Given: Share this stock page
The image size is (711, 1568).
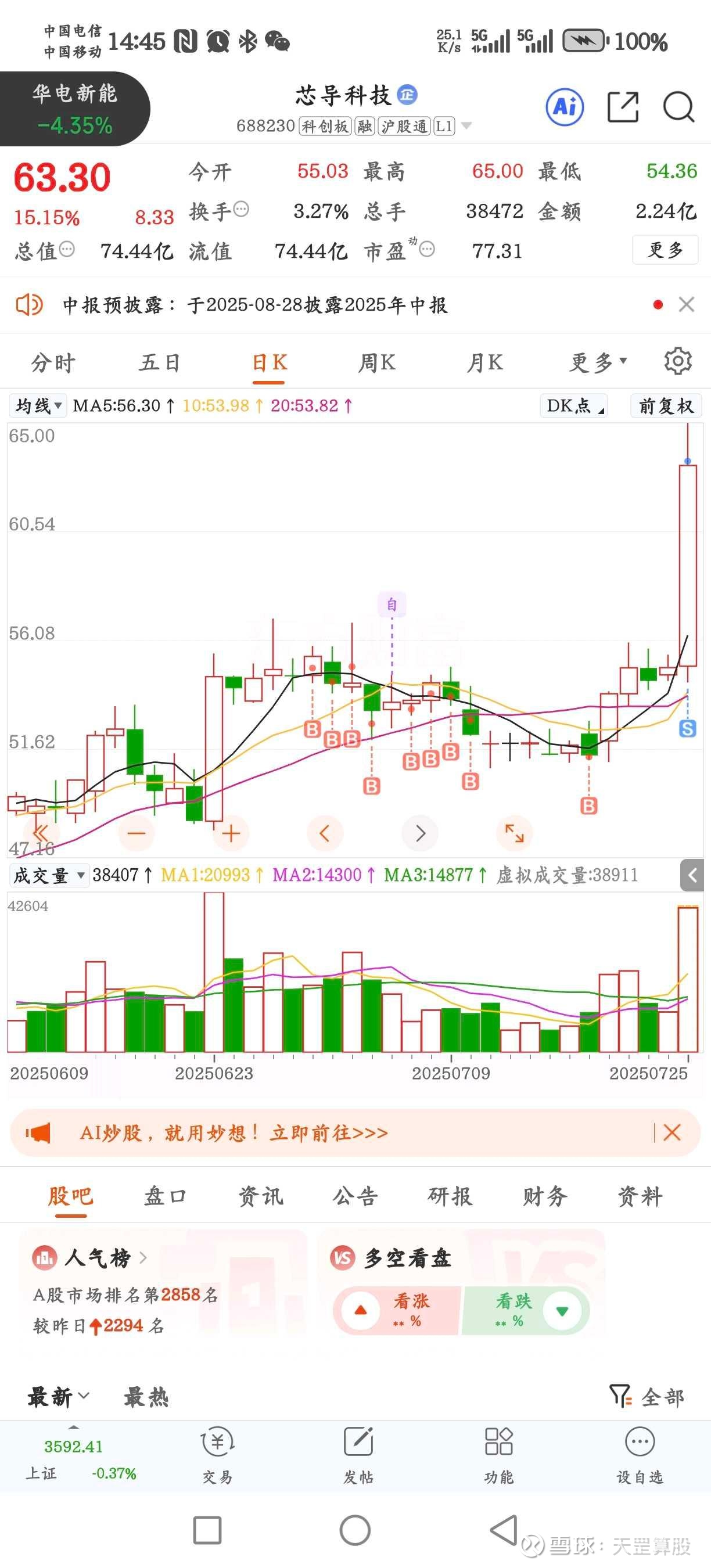Looking at the screenshot, I should point(623,107).
